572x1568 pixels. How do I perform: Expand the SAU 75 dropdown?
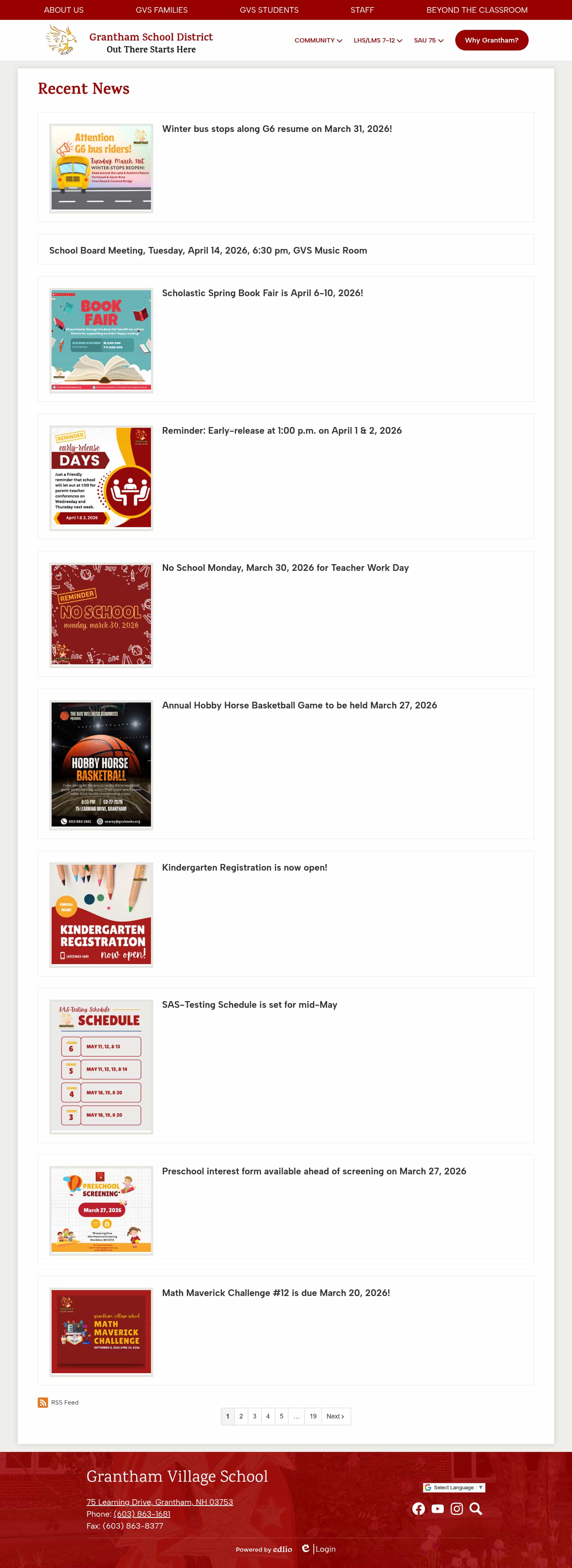(428, 40)
